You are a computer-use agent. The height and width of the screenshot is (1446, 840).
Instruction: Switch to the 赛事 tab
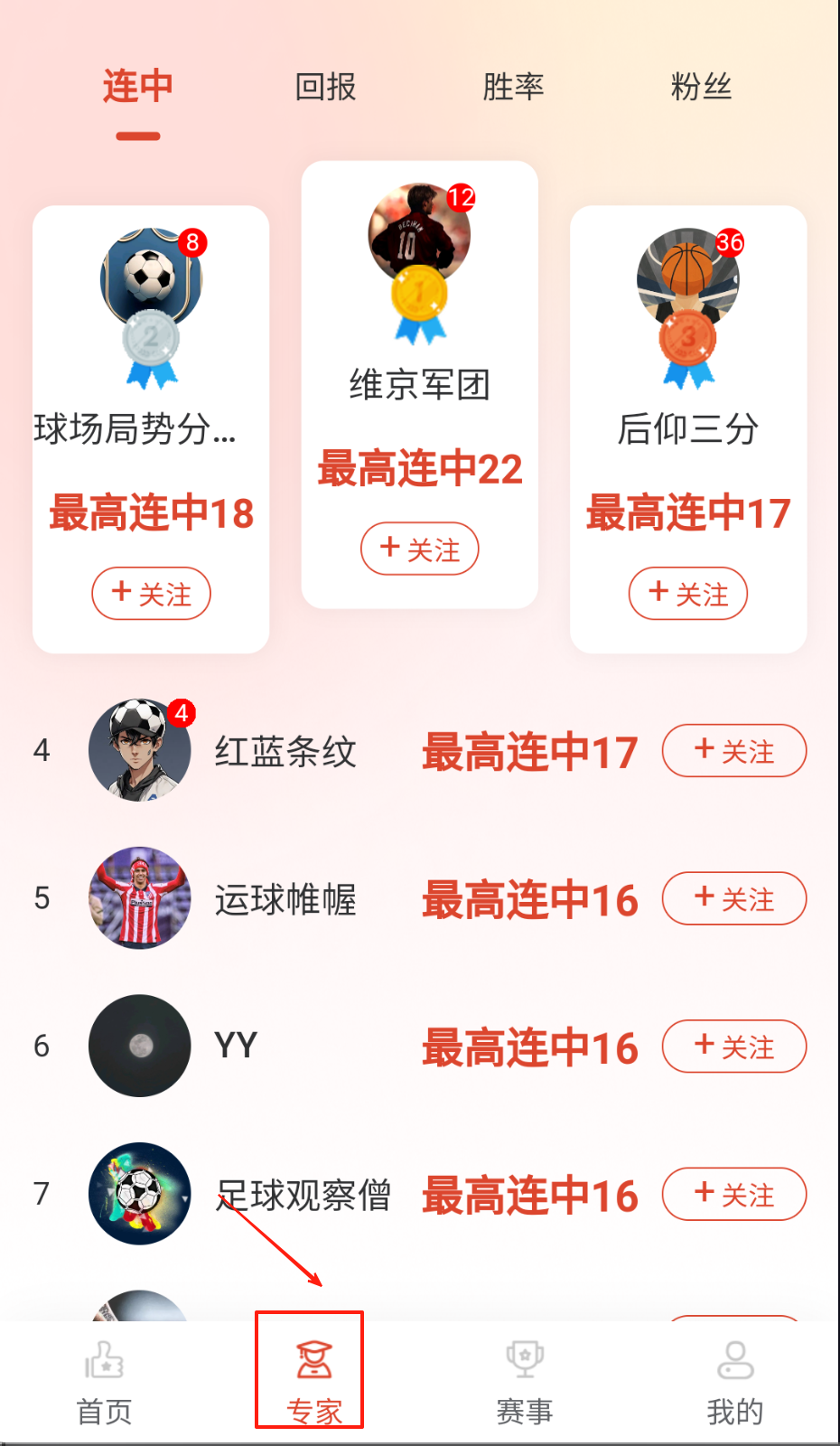click(524, 1383)
